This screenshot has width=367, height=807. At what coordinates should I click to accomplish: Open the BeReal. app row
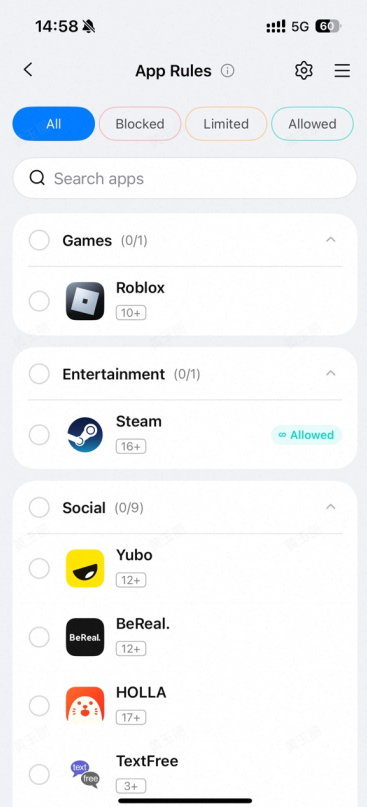click(185, 637)
